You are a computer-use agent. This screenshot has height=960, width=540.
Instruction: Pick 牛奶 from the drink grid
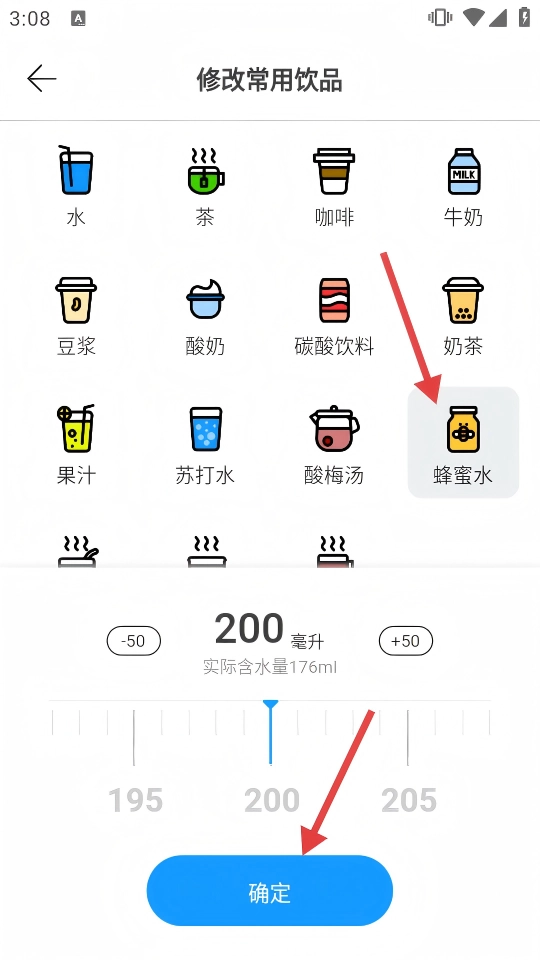coord(463,186)
